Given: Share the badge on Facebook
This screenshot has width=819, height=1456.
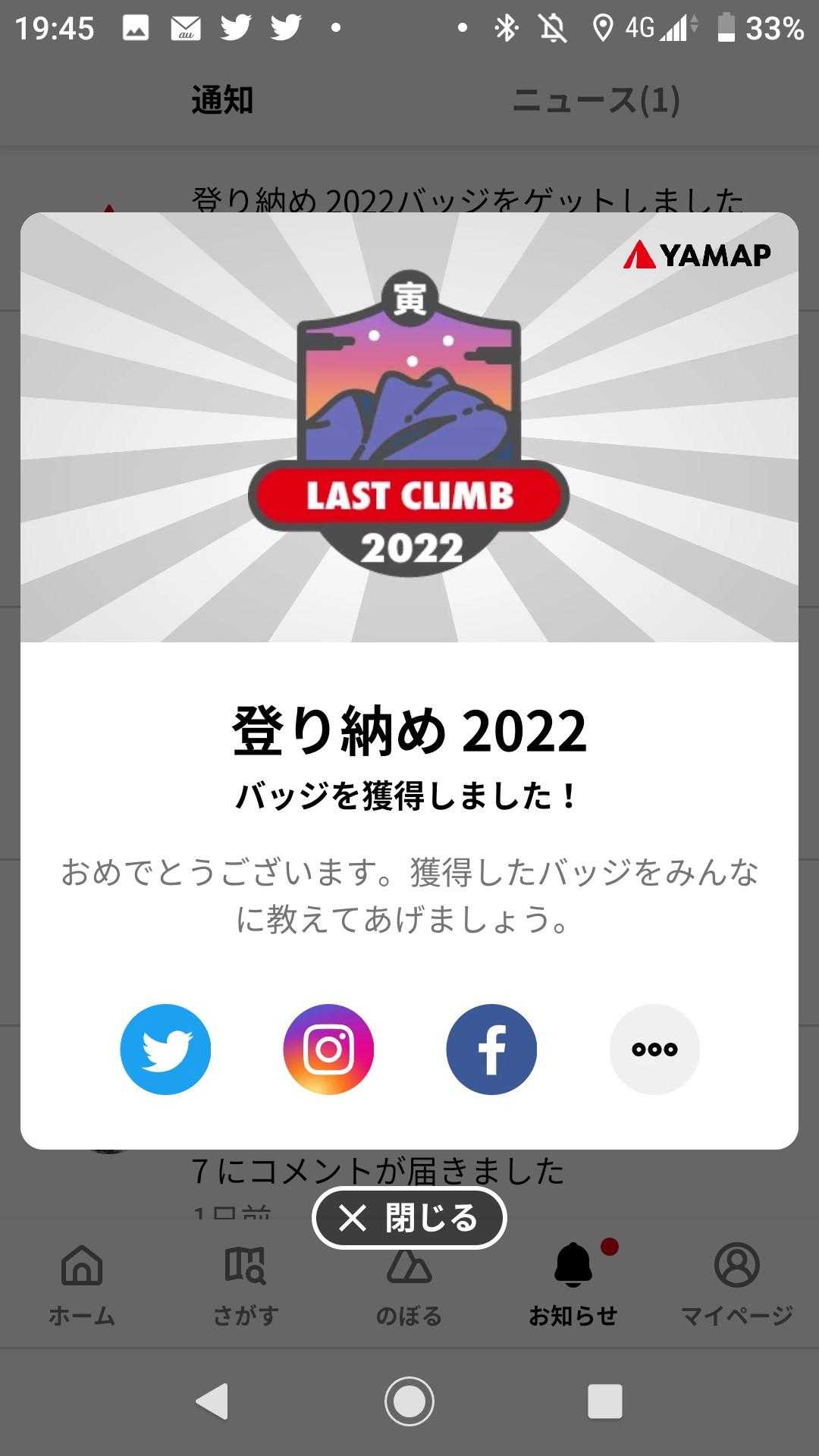Looking at the screenshot, I should (491, 1049).
